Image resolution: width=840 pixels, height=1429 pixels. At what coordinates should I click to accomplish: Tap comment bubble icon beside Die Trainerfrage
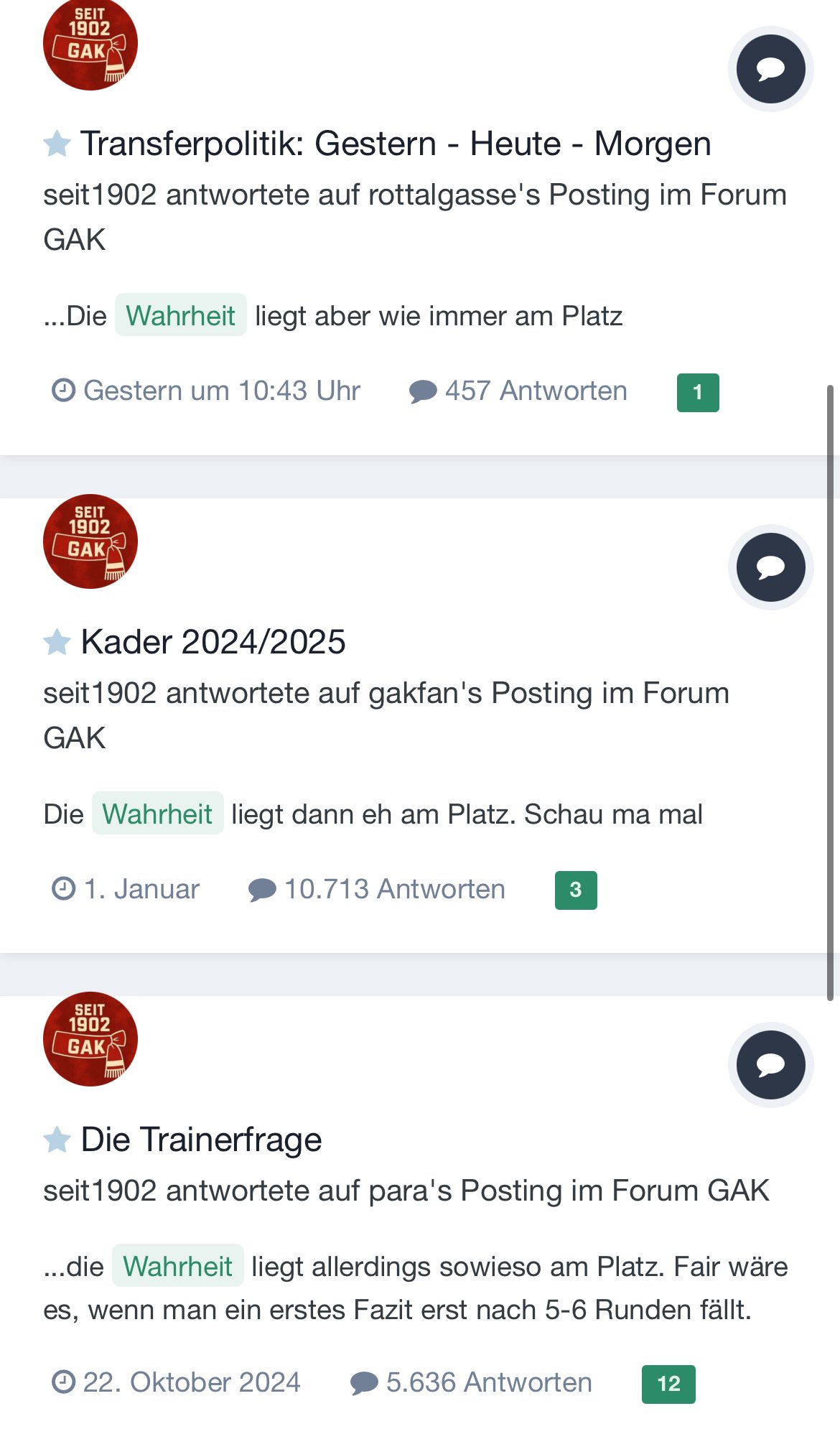pos(771,1065)
